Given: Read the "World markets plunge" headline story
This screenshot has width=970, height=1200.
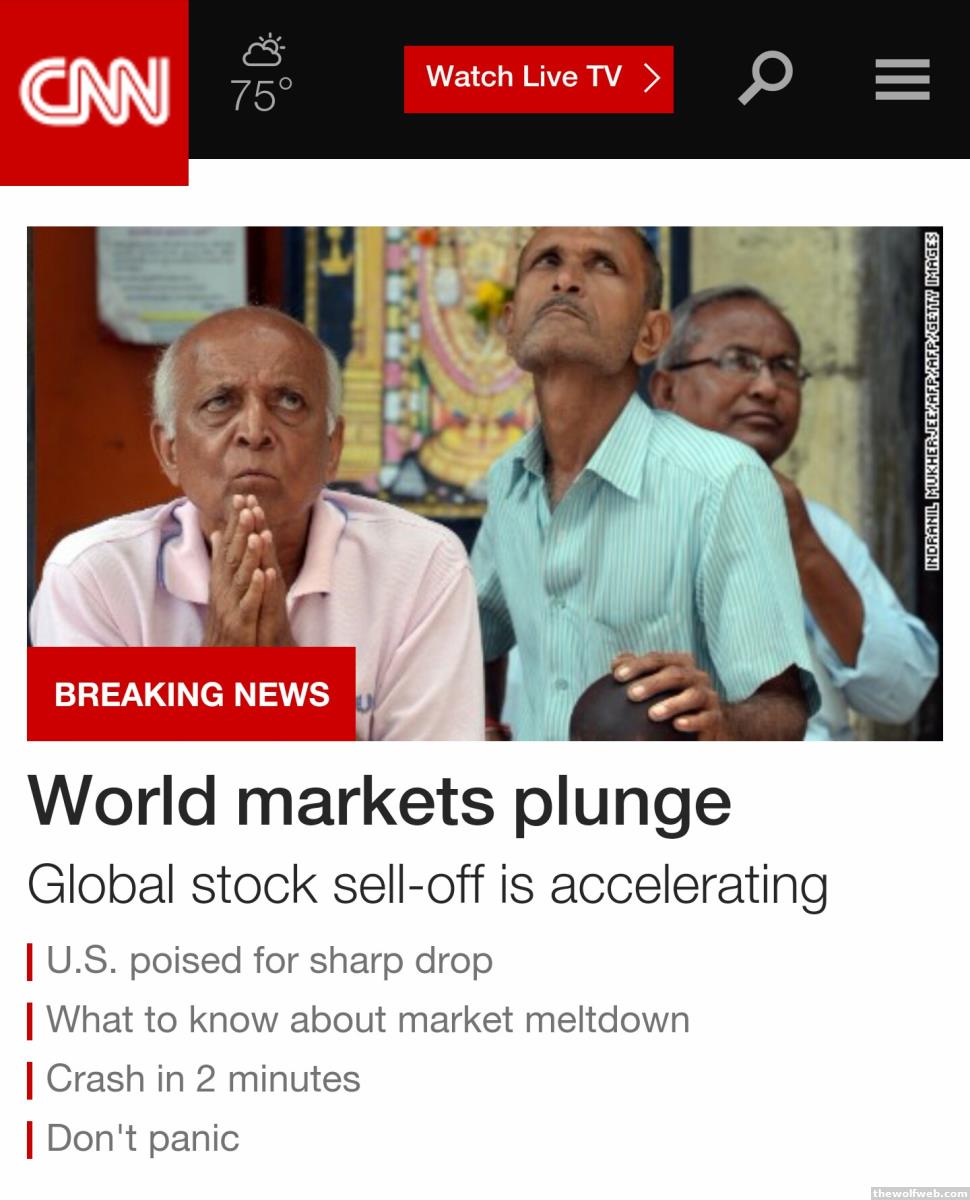Looking at the screenshot, I should [379, 802].
